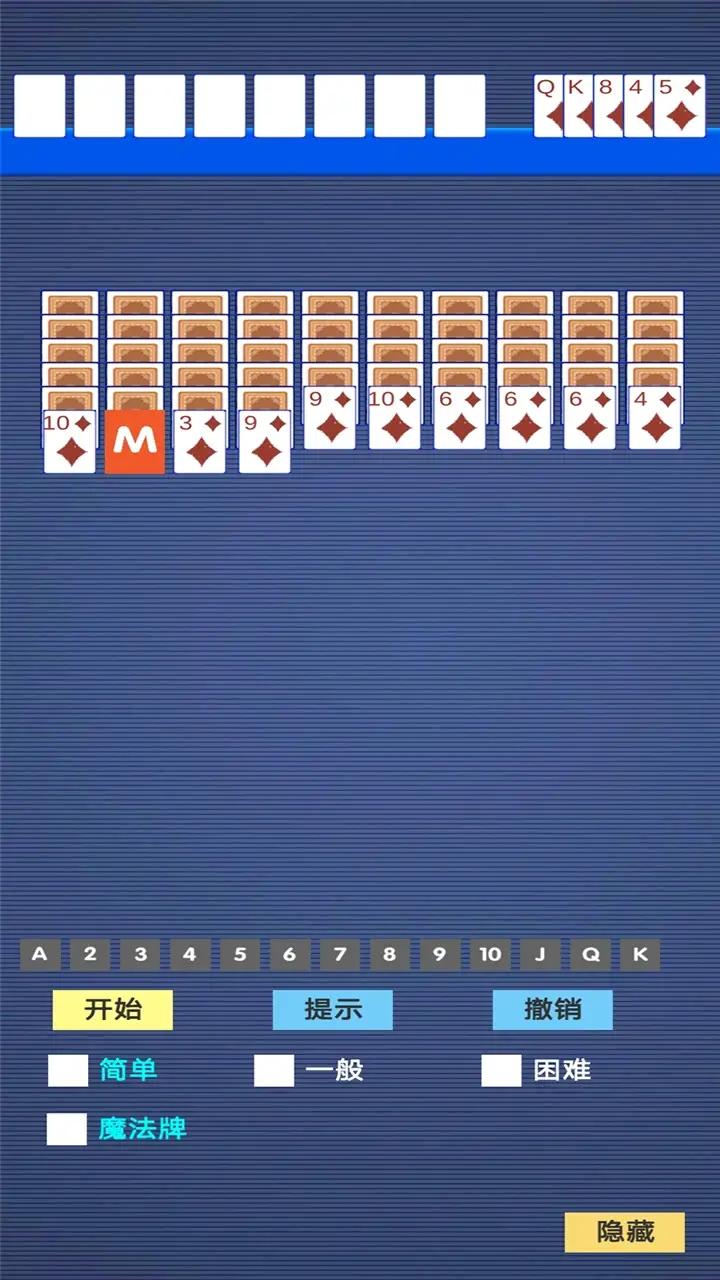Select the 4 of diamonds tableau card
This screenshot has height=1280, width=720.
[x=655, y=418]
